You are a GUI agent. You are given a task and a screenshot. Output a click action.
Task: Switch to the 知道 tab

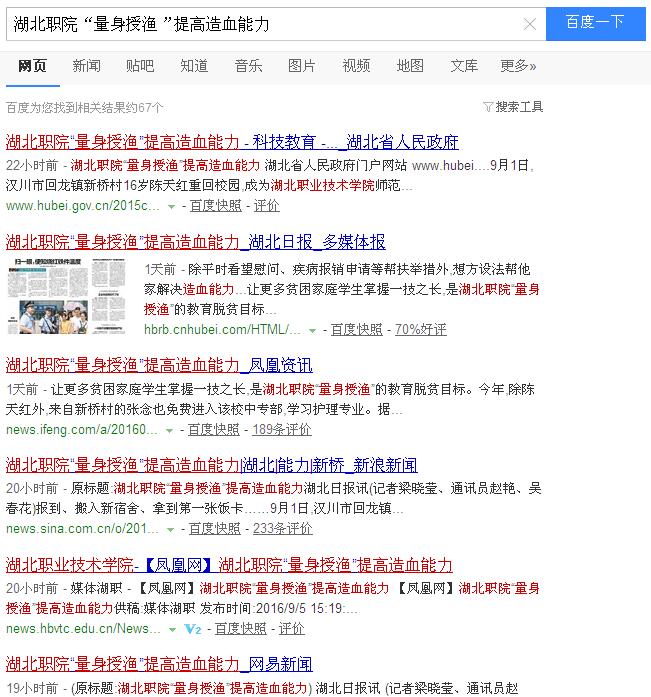click(194, 66)
